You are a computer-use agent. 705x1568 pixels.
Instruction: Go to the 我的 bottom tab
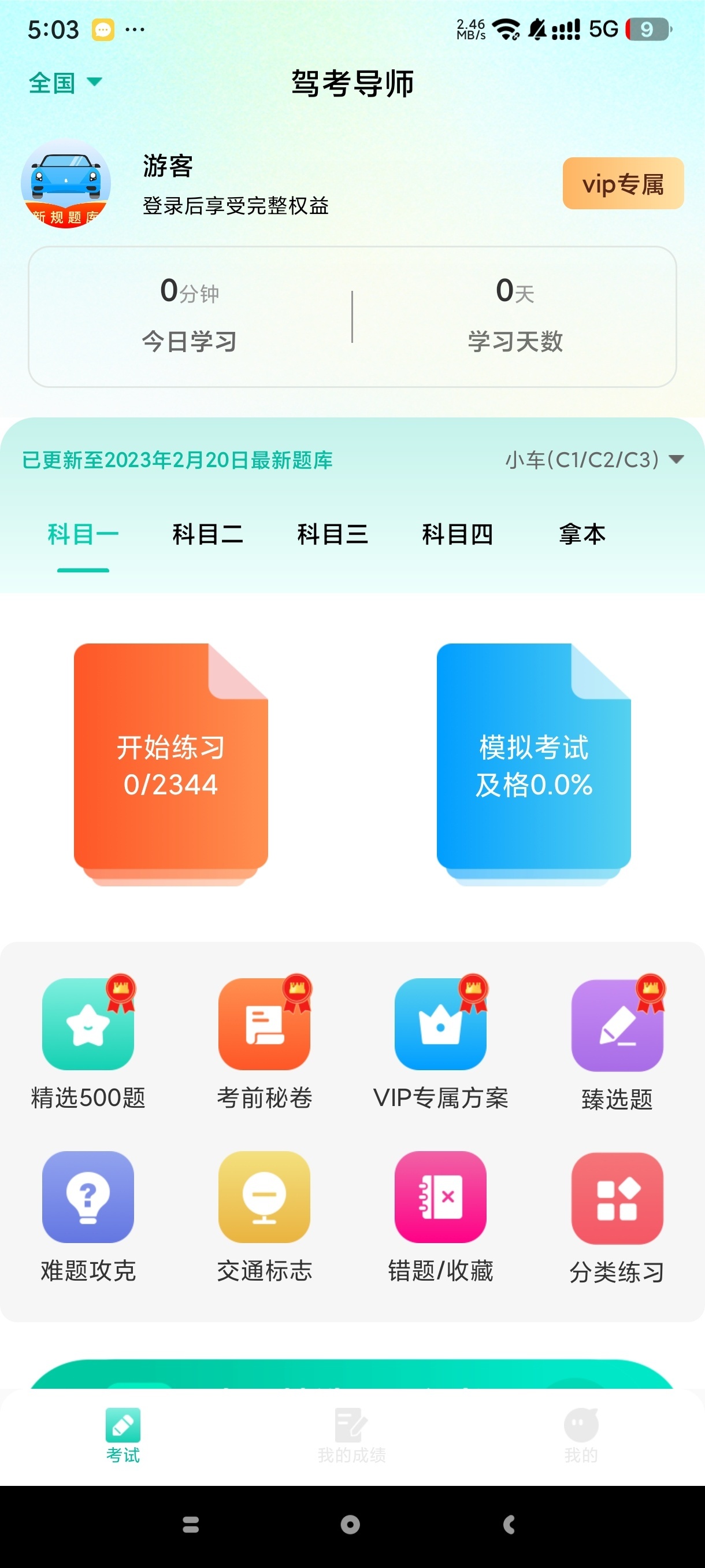[580, 1435]
